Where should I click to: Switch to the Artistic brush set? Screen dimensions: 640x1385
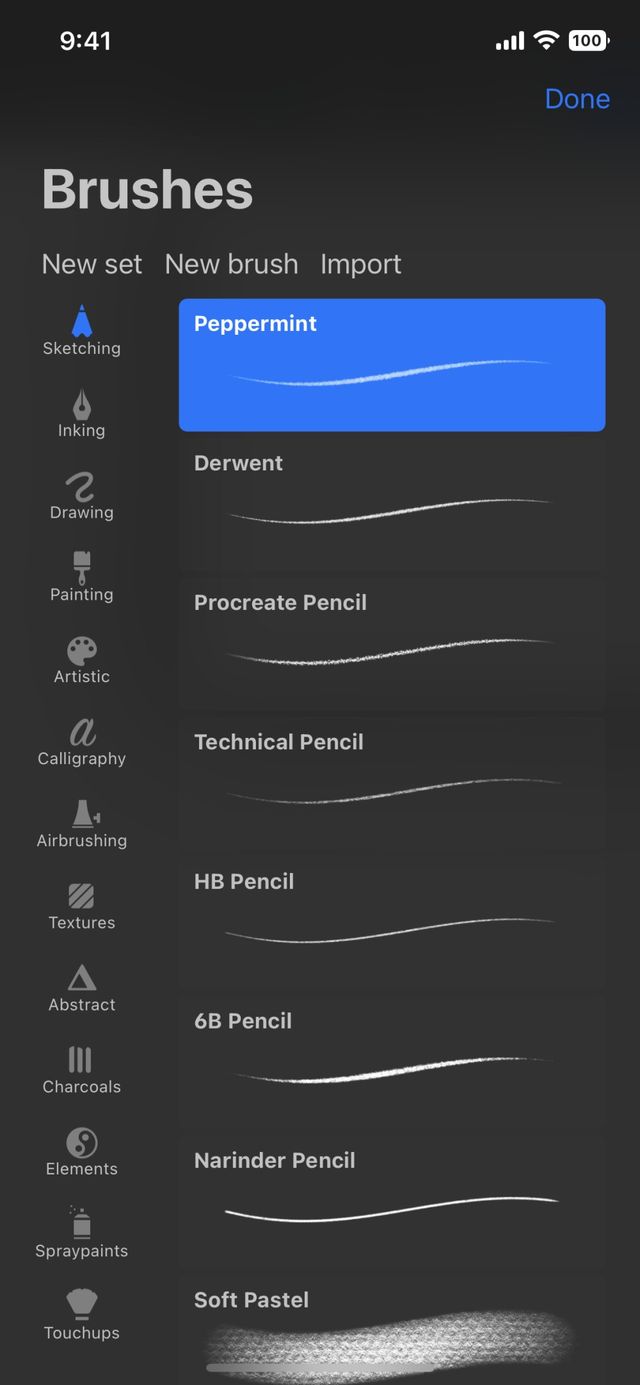81,660
